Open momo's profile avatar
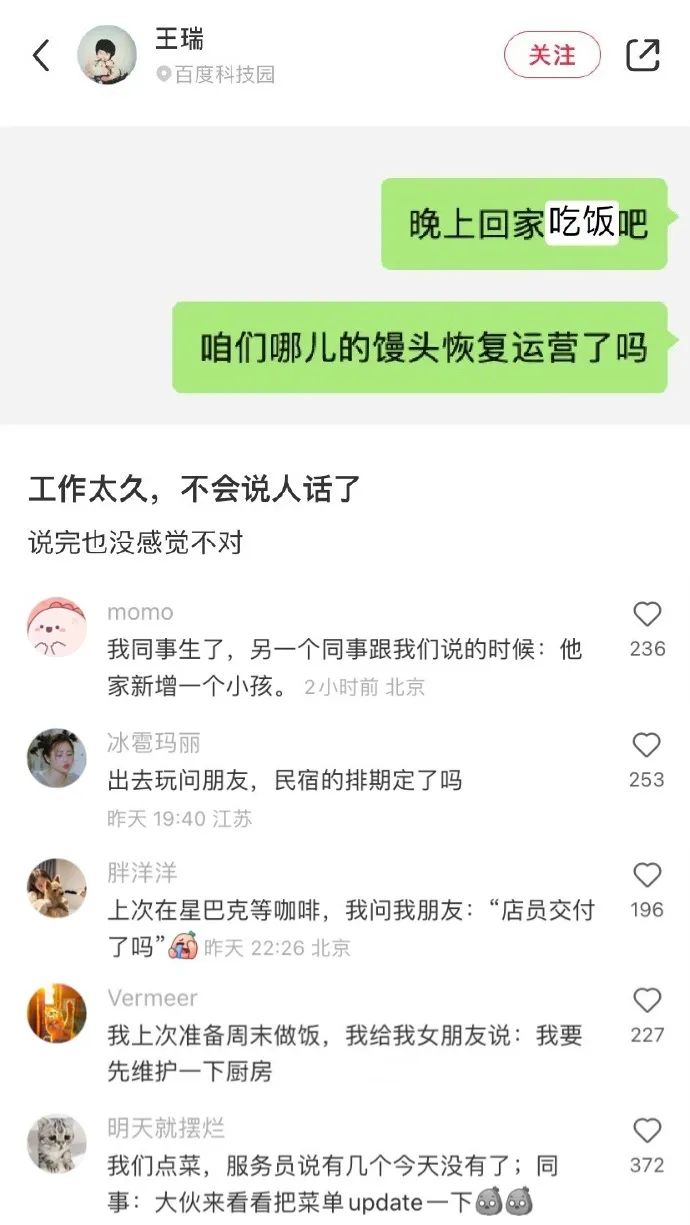The image size is (690, 1225). [56, 628]
